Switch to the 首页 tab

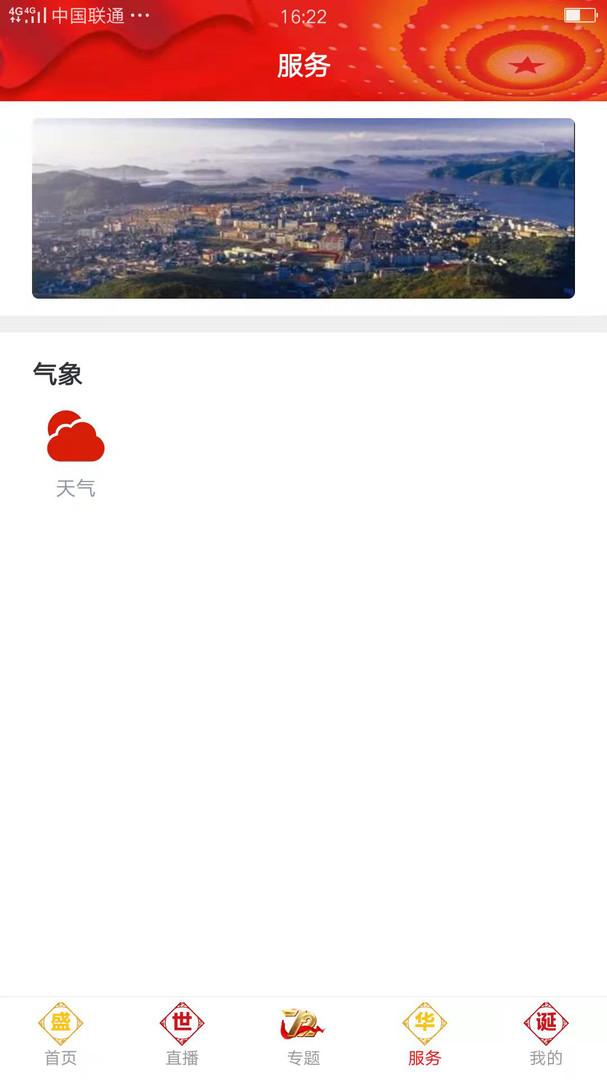pos(61,1036)
